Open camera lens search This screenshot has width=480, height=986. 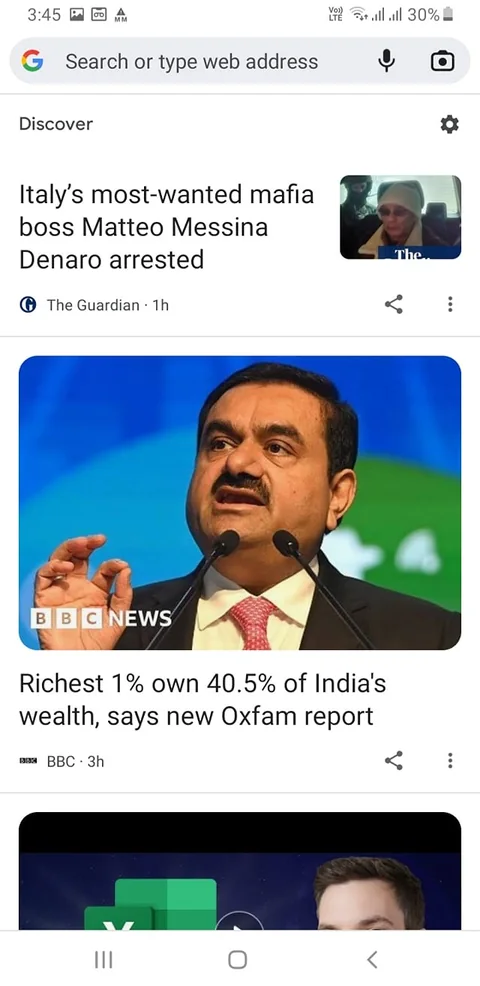[442, 61]
